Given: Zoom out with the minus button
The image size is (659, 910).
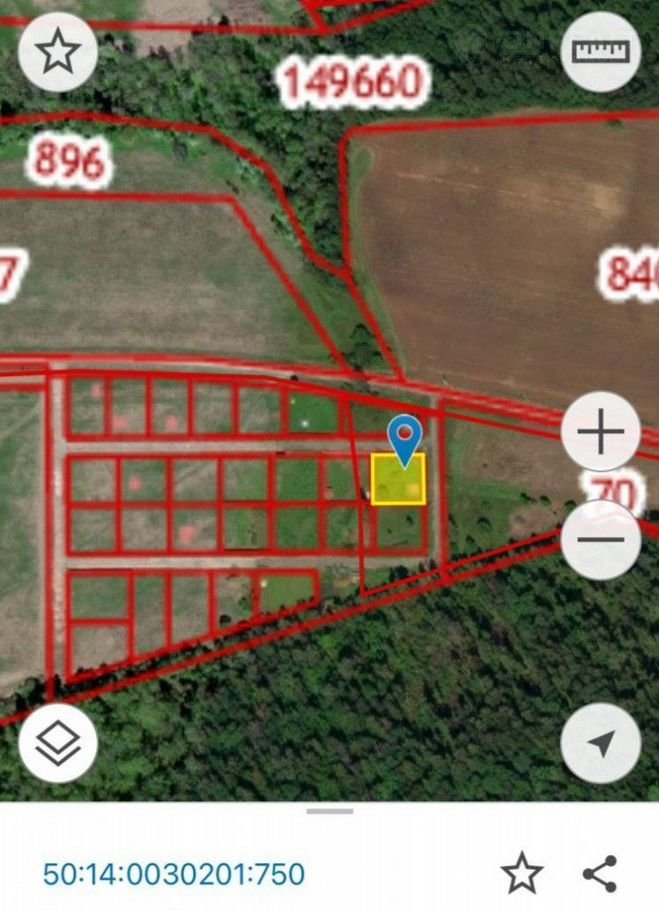Looking at the screenshot, I should [x=600, y=540].
